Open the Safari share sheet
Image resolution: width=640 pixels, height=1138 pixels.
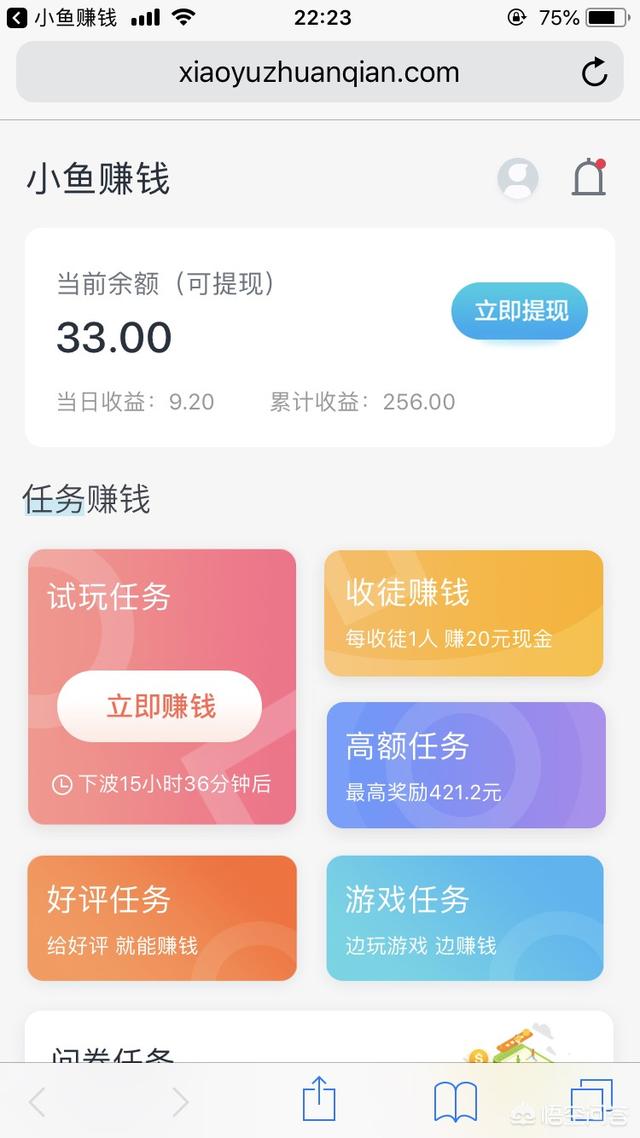pos(318,1100)
